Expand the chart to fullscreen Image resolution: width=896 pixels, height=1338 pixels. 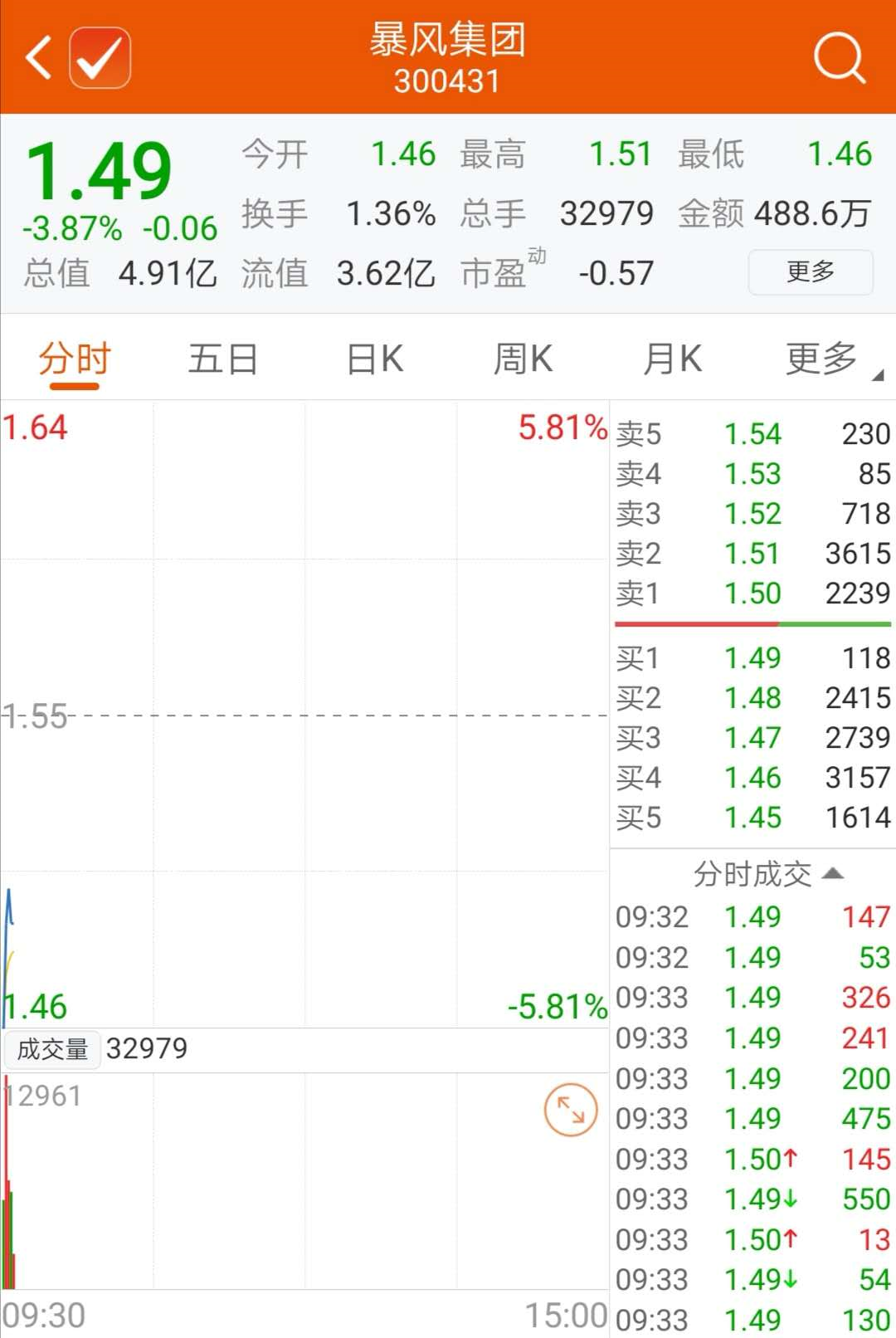(571, 1110)
